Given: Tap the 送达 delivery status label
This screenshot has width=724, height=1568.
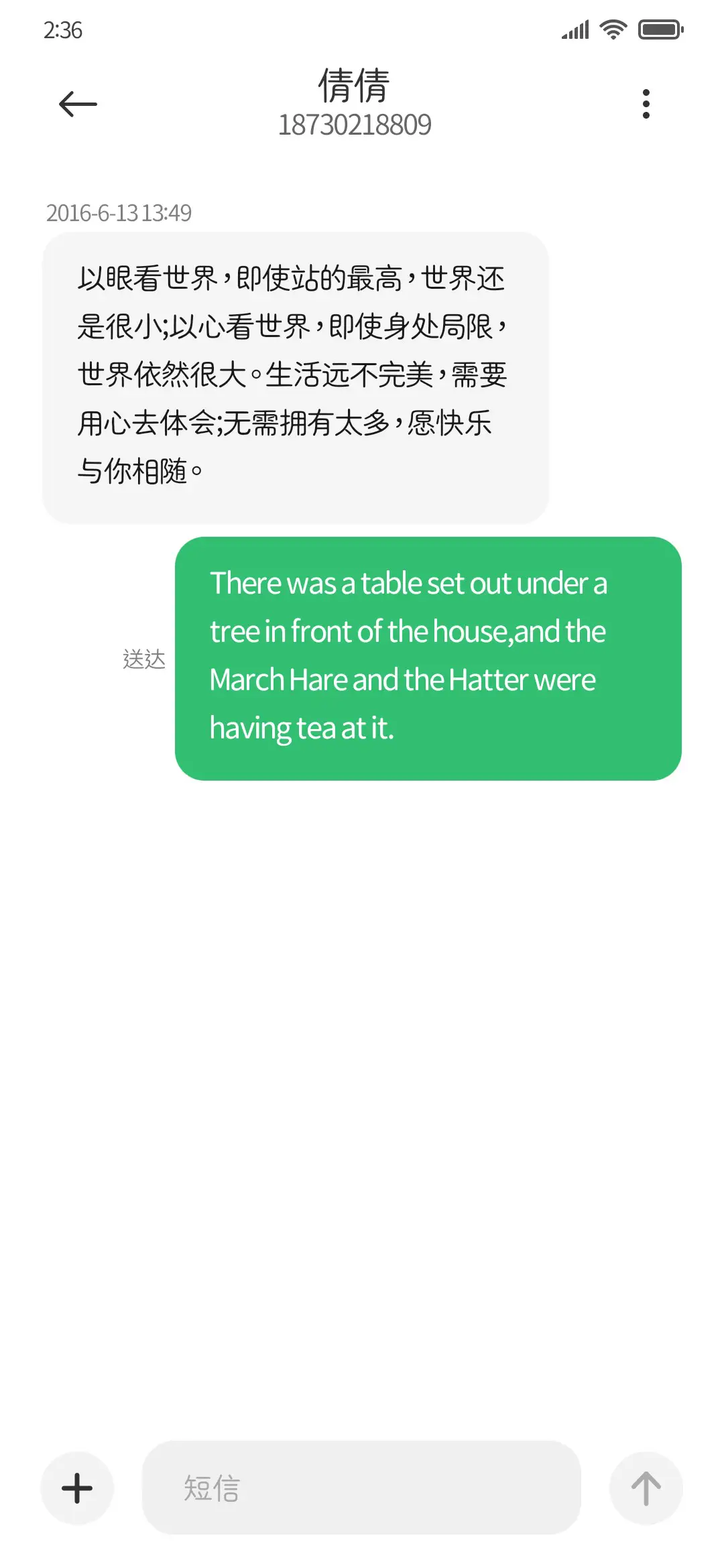Looking at the screenshot, I should pyautogui.click(x=144, y=658).
